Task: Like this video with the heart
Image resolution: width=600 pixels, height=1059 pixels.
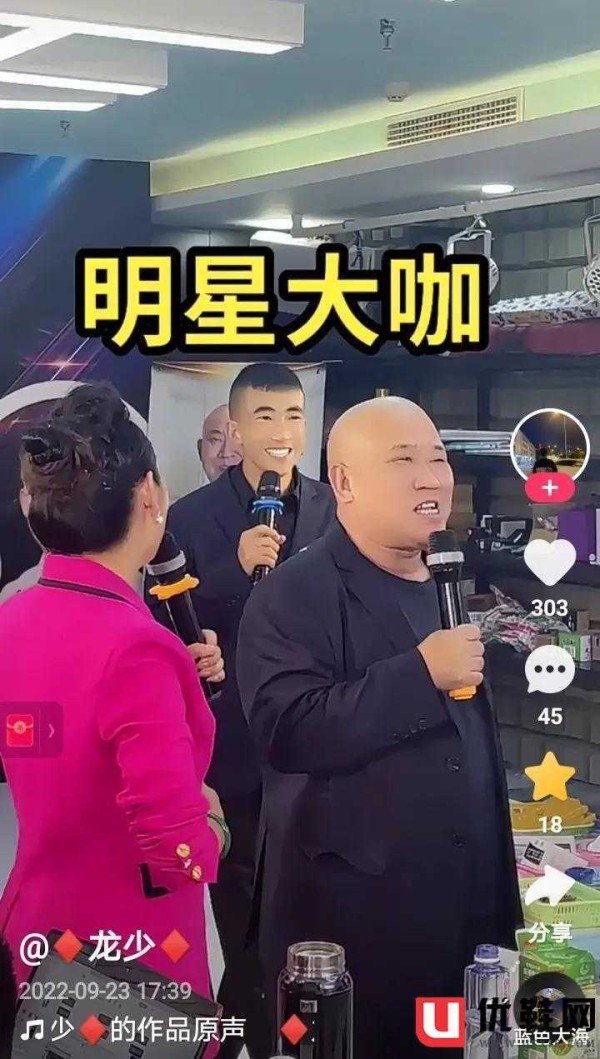Action: [550, 562]
